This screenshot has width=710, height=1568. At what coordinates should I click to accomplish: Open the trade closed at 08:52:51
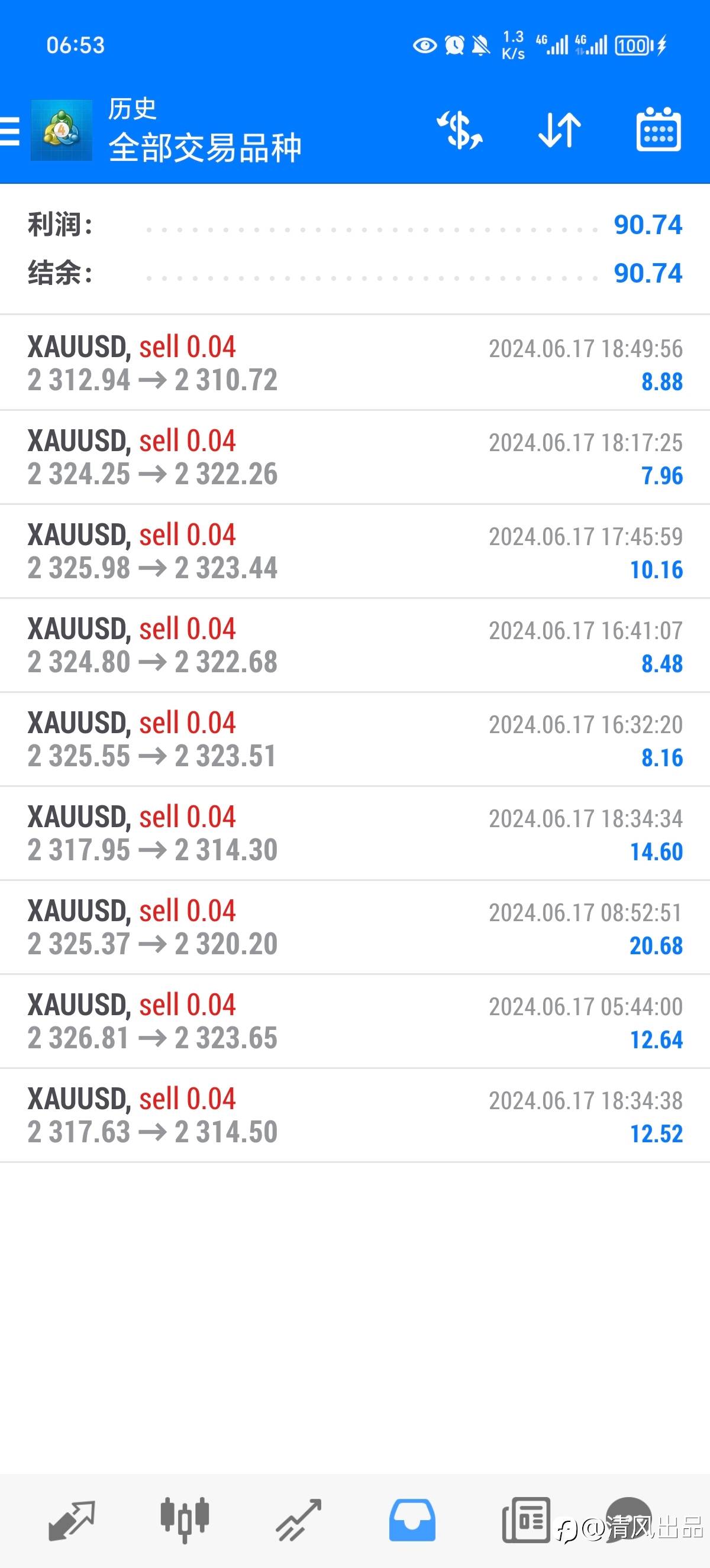[355, 928]
